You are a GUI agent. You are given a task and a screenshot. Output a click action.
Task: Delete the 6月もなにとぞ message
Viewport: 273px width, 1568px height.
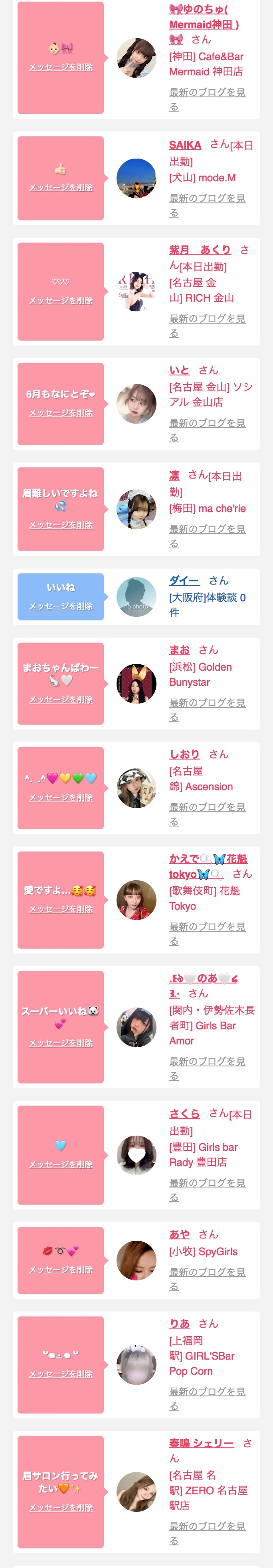[x=61, y=413]
